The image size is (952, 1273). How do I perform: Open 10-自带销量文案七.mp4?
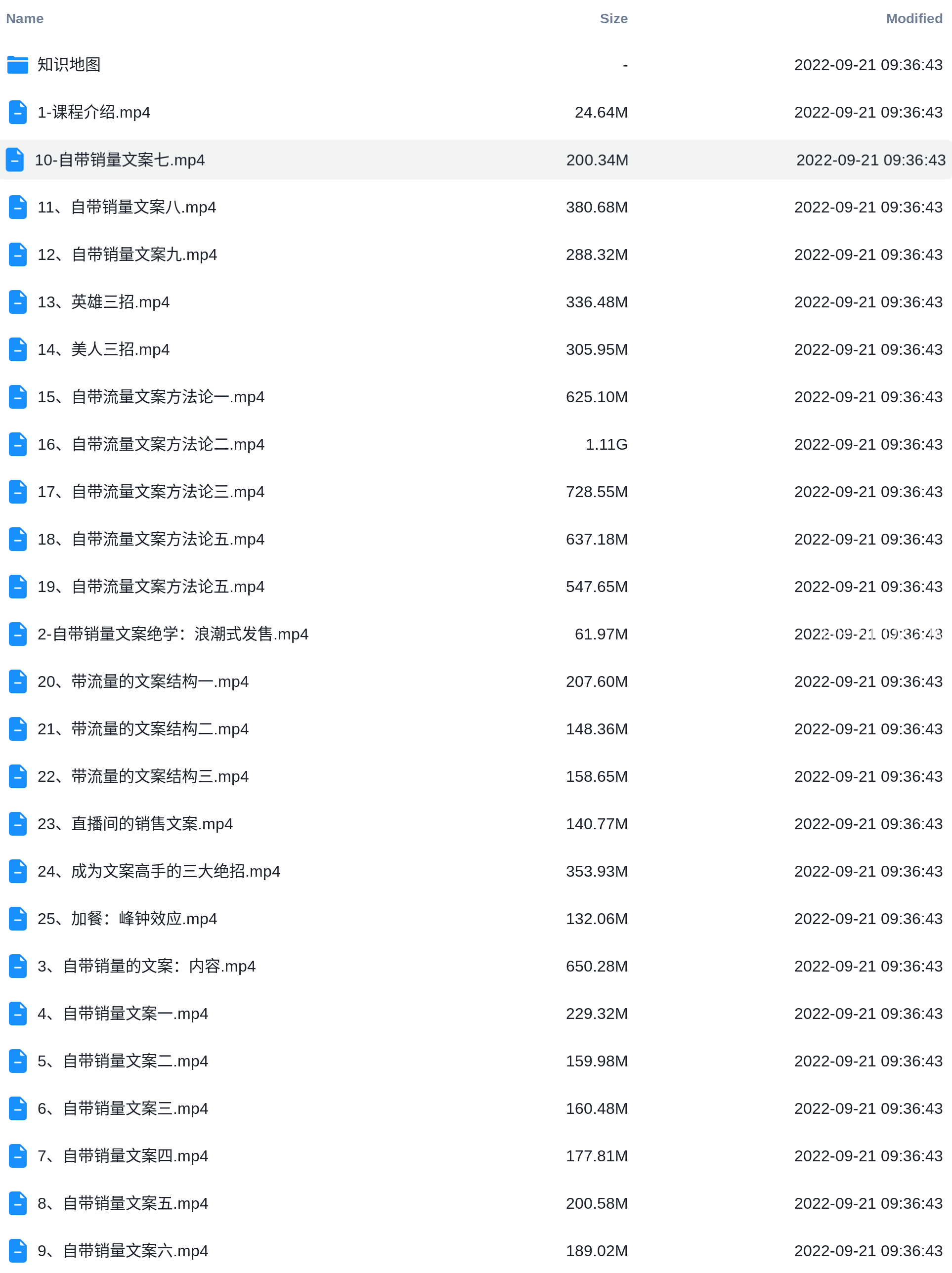coord(119,160)
